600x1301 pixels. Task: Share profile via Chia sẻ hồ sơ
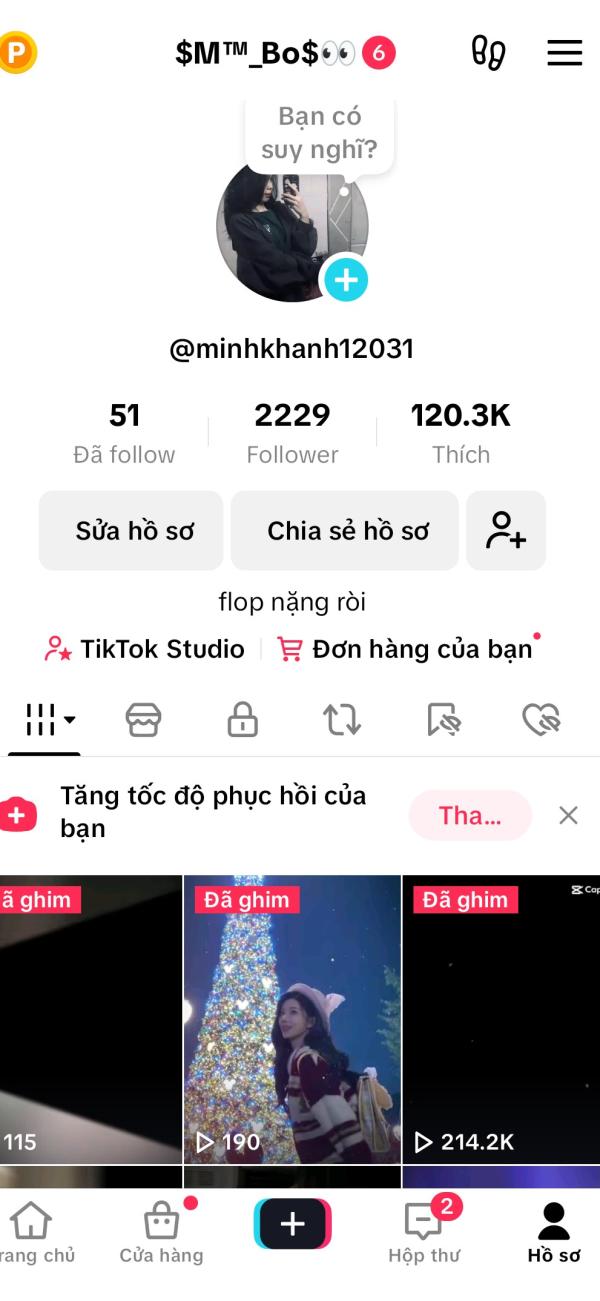pyautogui.click(x=345, y=530)
